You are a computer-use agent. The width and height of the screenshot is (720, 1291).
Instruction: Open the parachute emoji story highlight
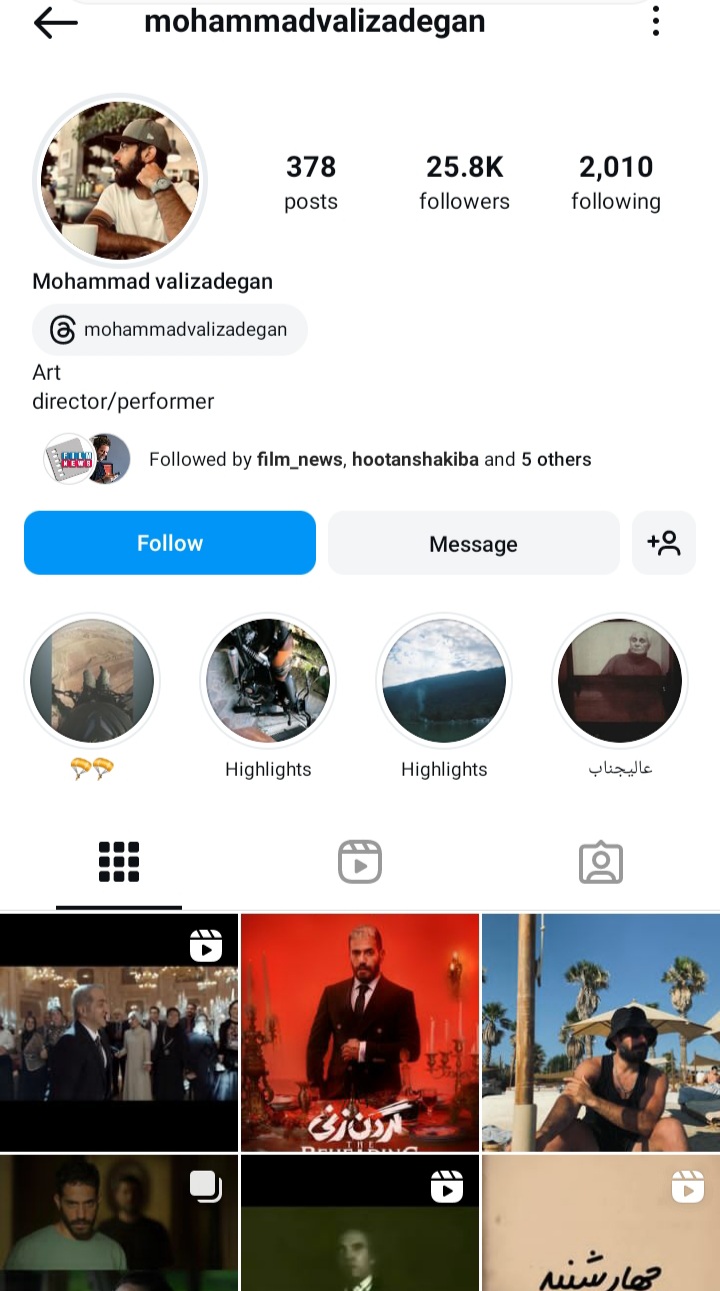[x=92, y=681]
